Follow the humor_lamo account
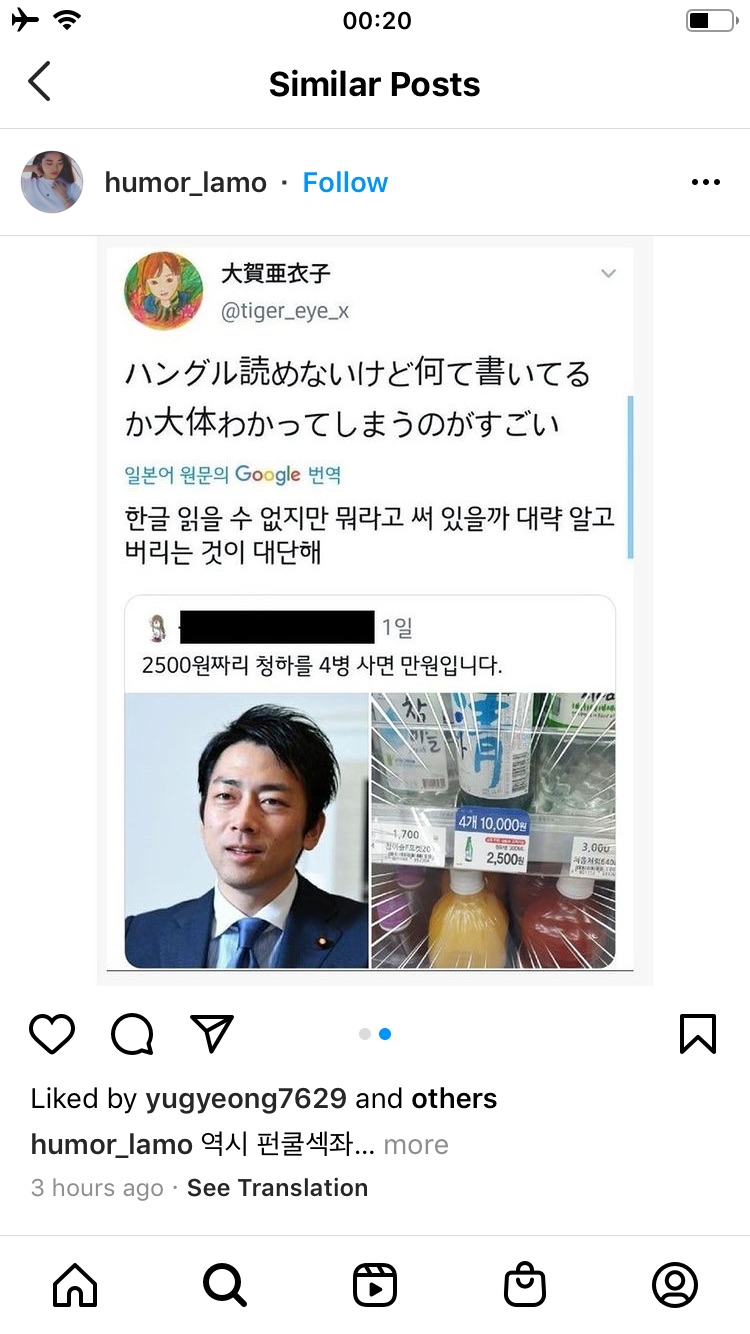 (345, 183)
